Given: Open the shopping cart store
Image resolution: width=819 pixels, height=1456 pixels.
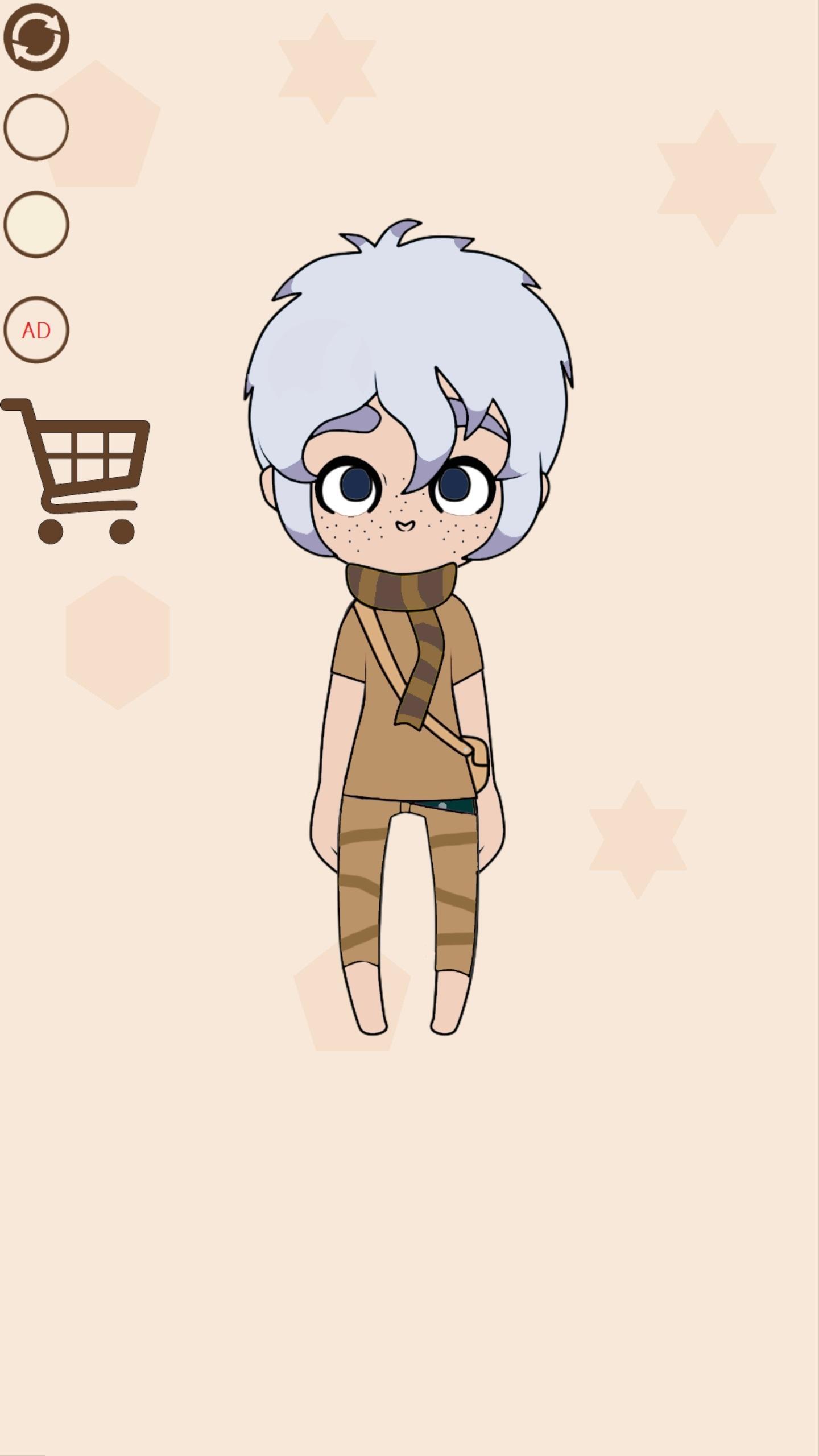Looking at the screenshot, I should click(x=80, y=472).
